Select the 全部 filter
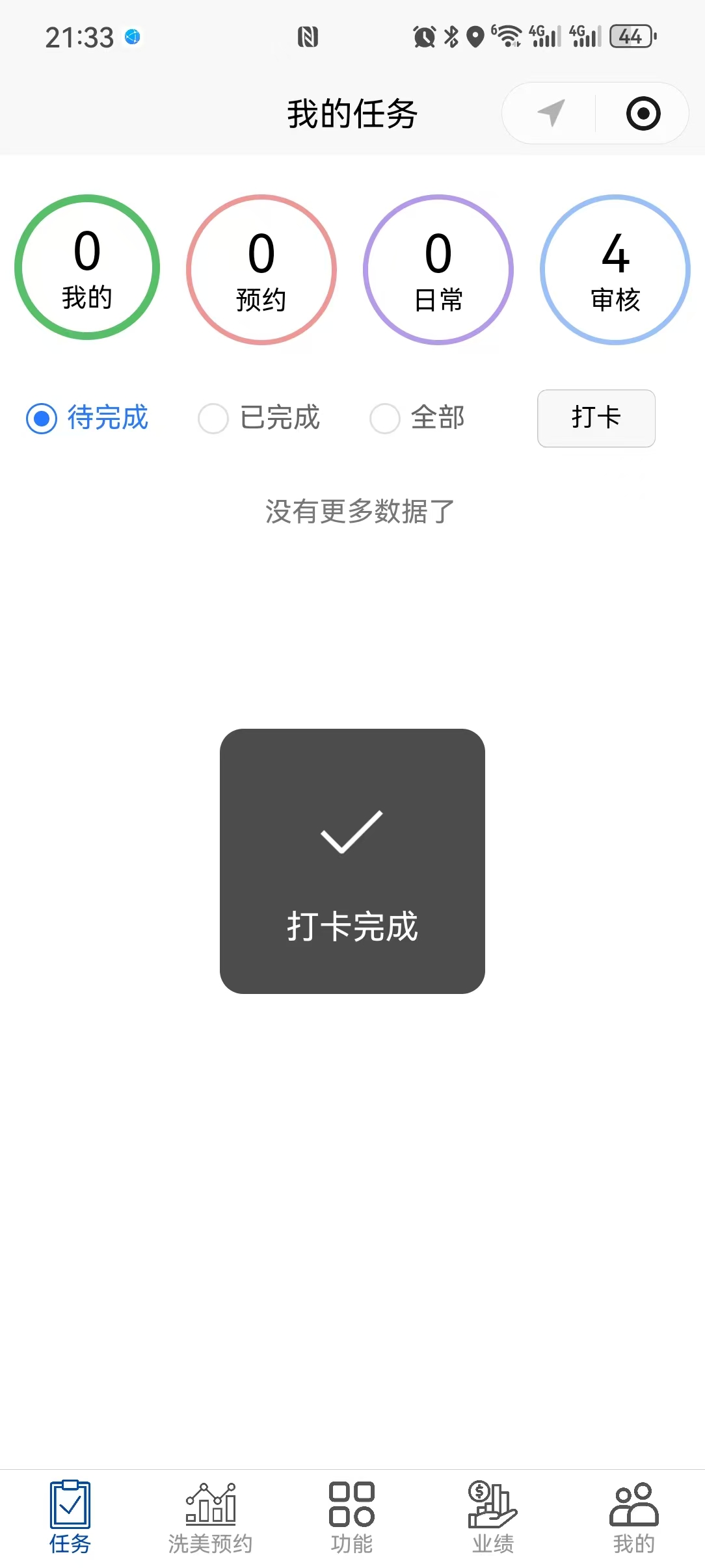This screenshot has width=705, height=1568. click(418, 418)
